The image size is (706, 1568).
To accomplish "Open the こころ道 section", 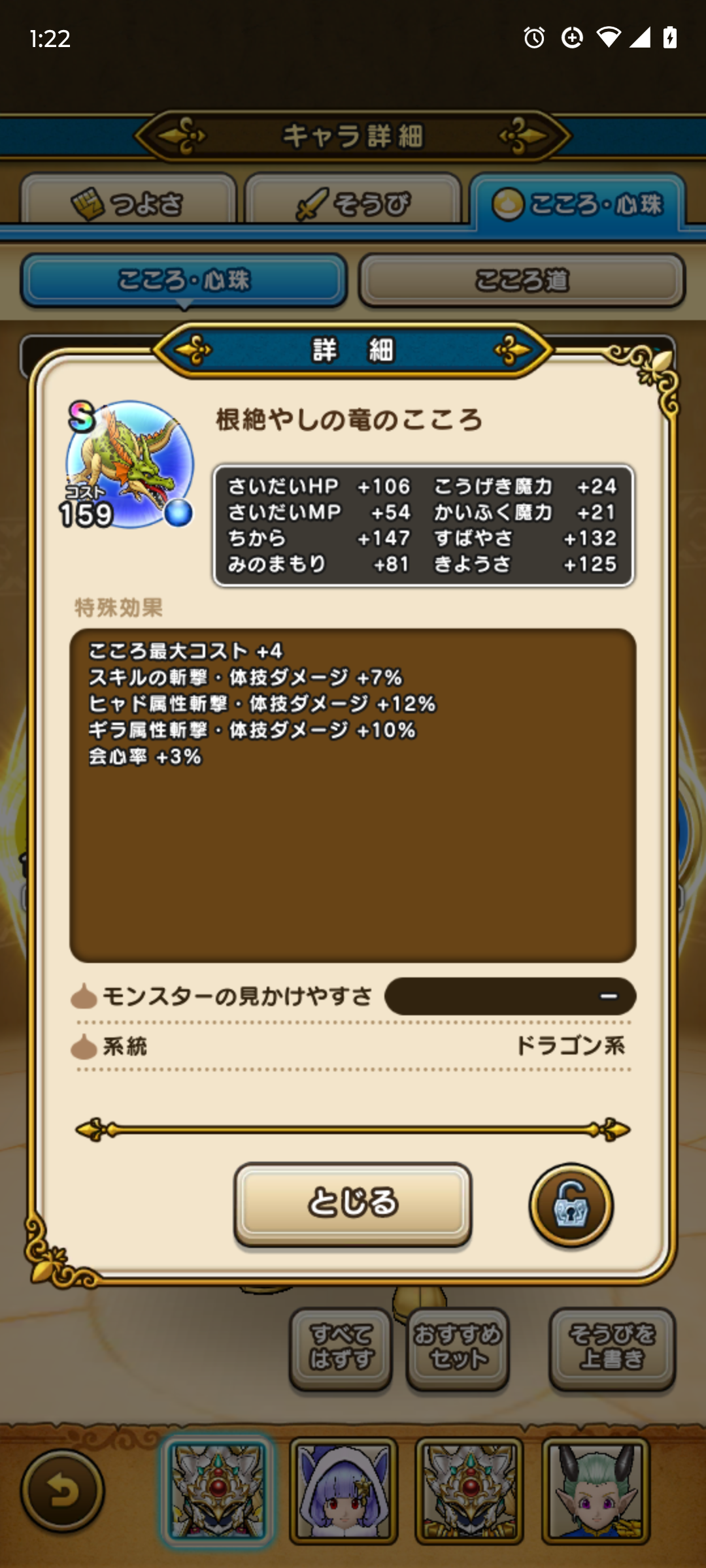I will (x=522, y=280).
